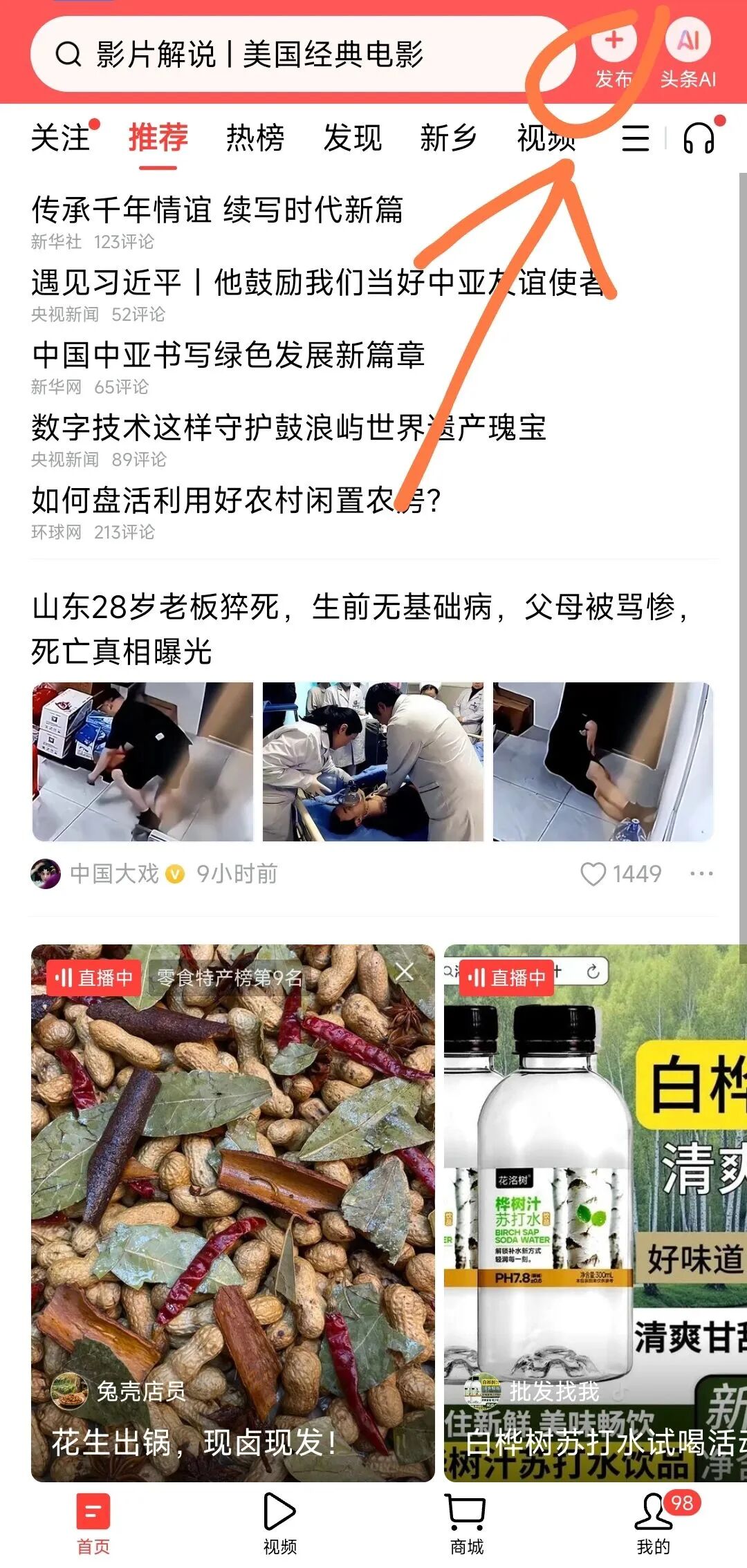The image size is (747, 1568).
Task: Open the headphone listening mode icon
Action: [x=699, y=138]
